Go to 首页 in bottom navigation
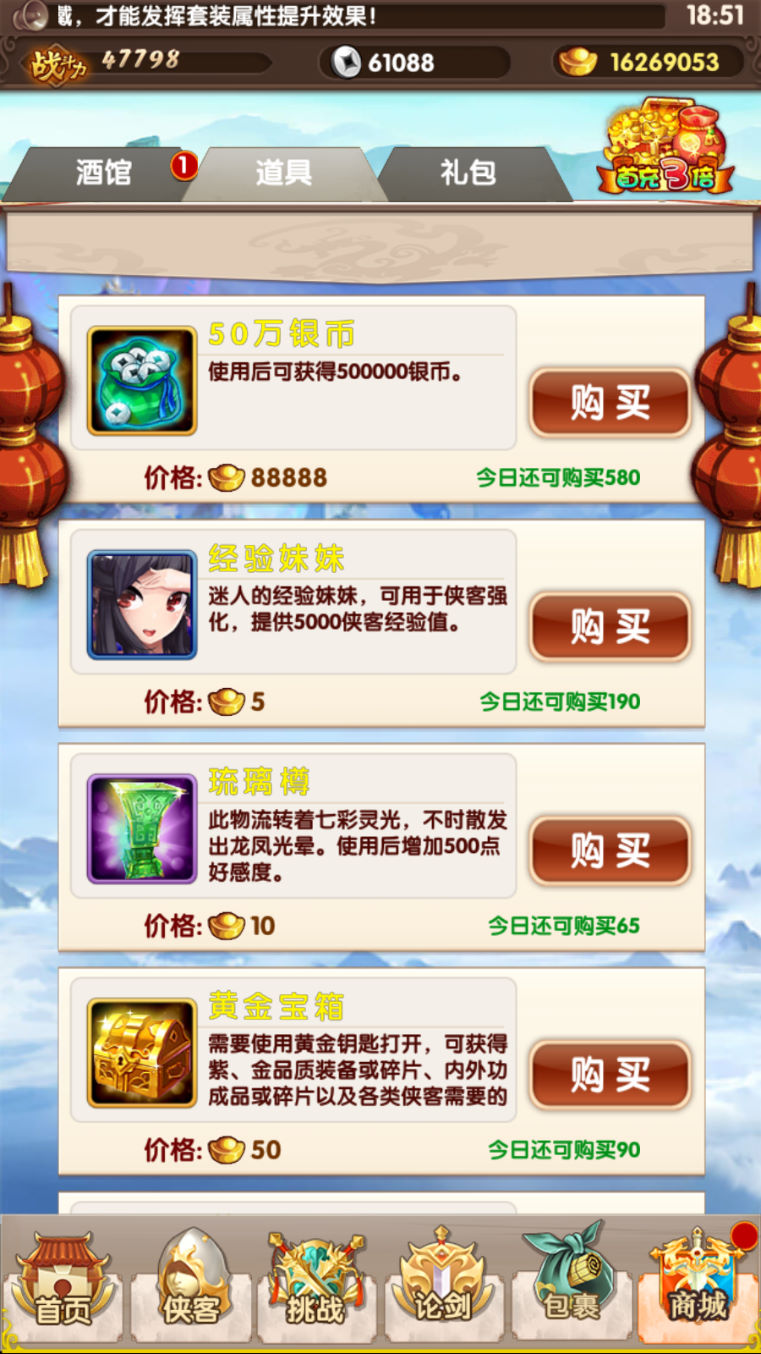This screenshot has width=761, height=1354. coord(63,1285)
